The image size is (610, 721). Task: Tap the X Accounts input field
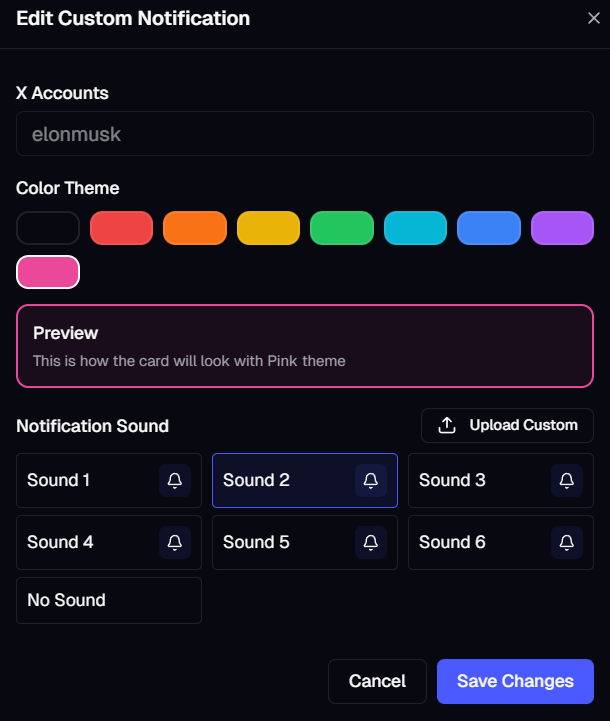305,134
